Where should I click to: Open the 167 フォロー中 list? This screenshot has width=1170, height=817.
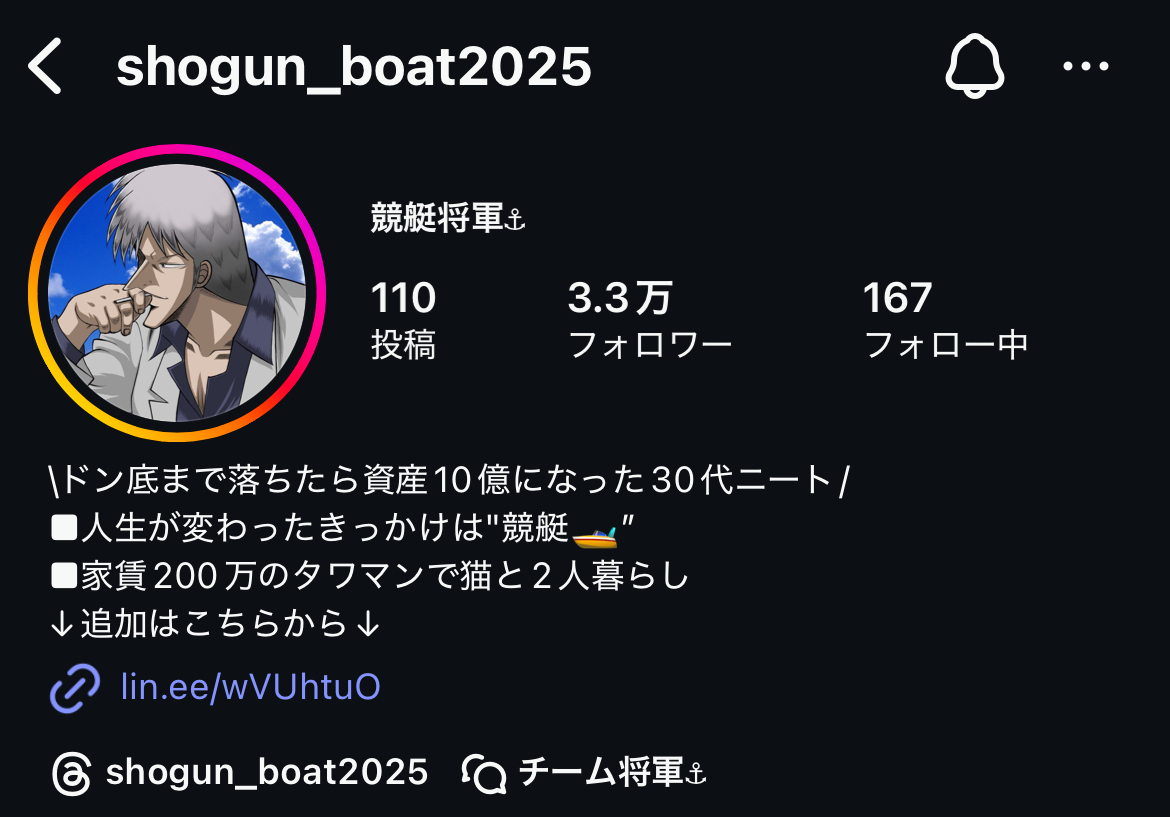click(945, 319)
